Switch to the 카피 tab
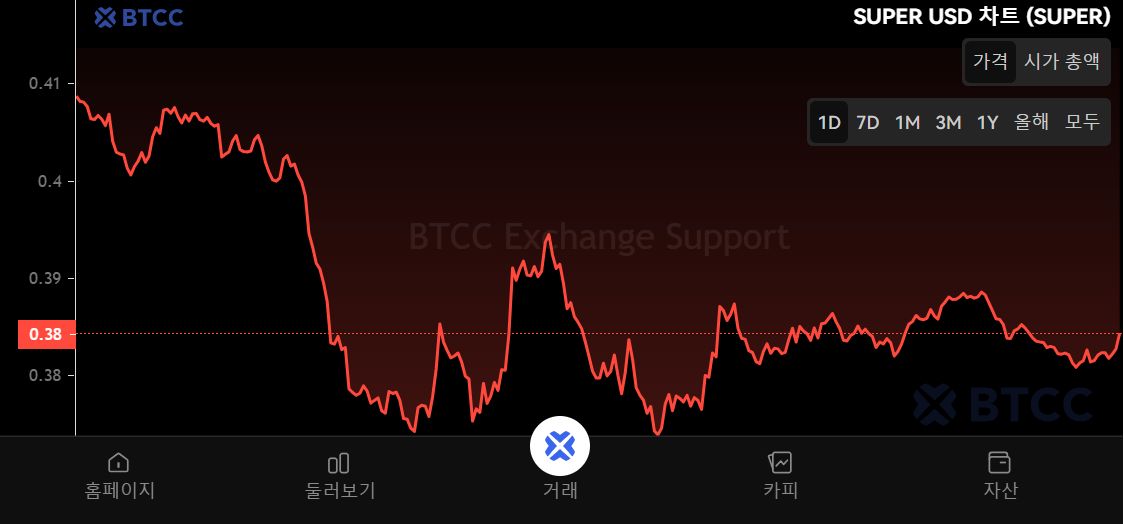 coord(780,476)
